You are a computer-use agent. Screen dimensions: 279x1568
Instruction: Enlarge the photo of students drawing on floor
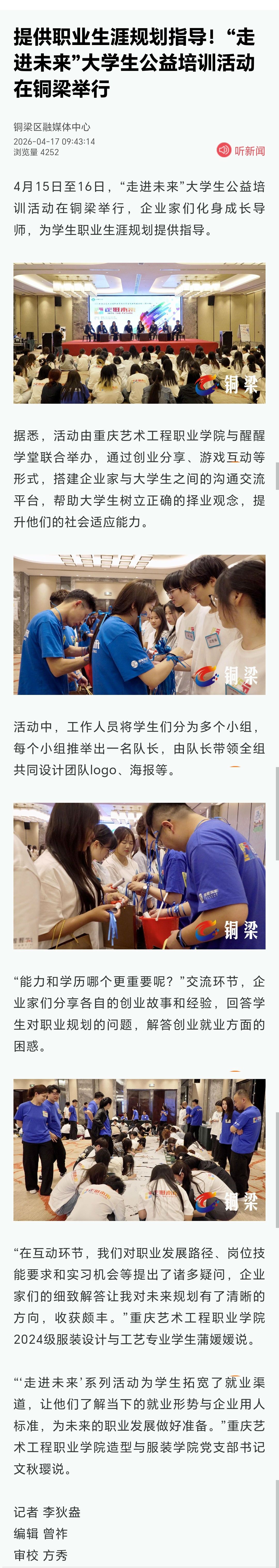(x=139, y=1149)
